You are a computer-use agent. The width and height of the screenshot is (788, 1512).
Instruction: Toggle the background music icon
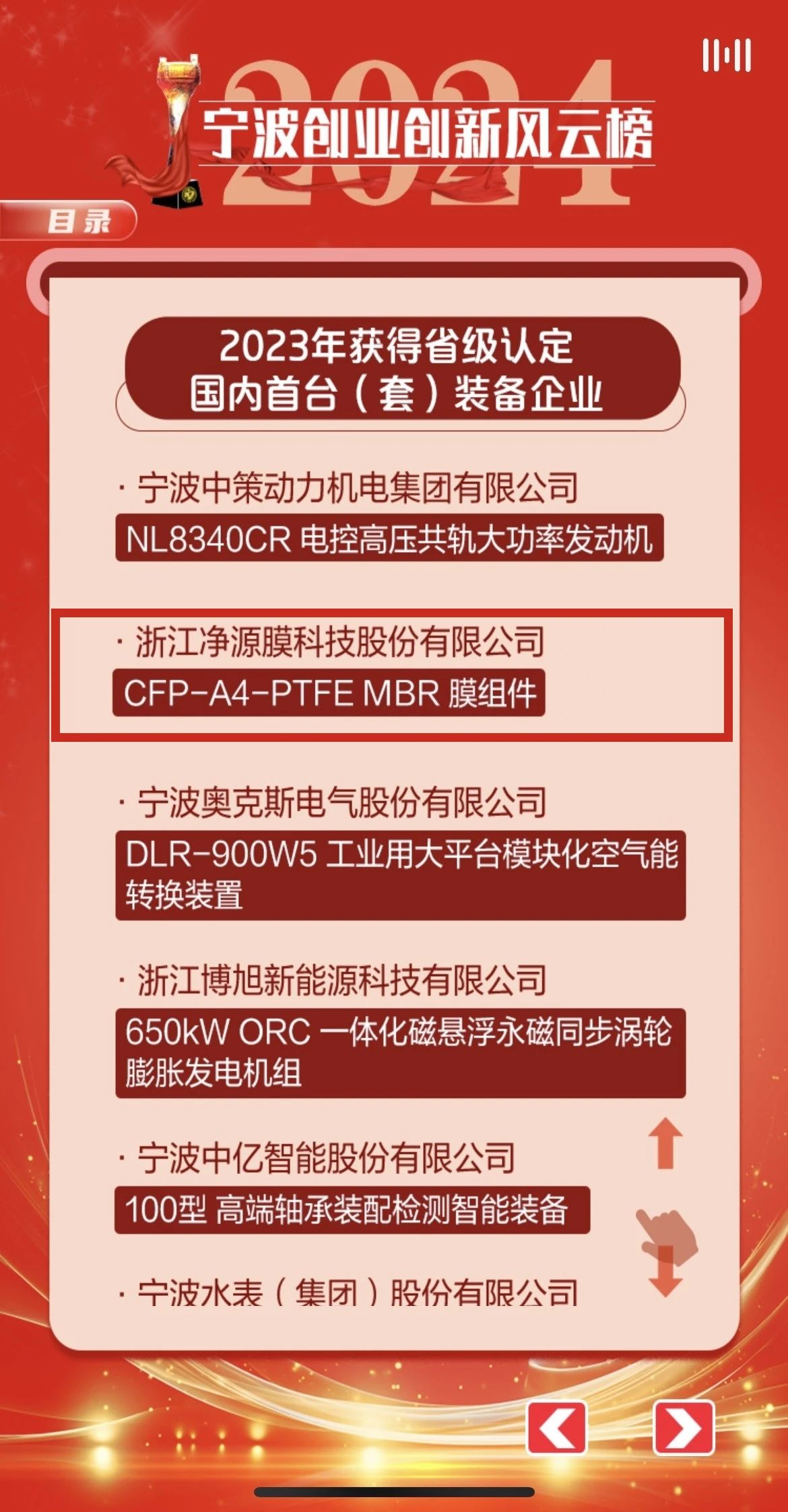pos(727,55)
